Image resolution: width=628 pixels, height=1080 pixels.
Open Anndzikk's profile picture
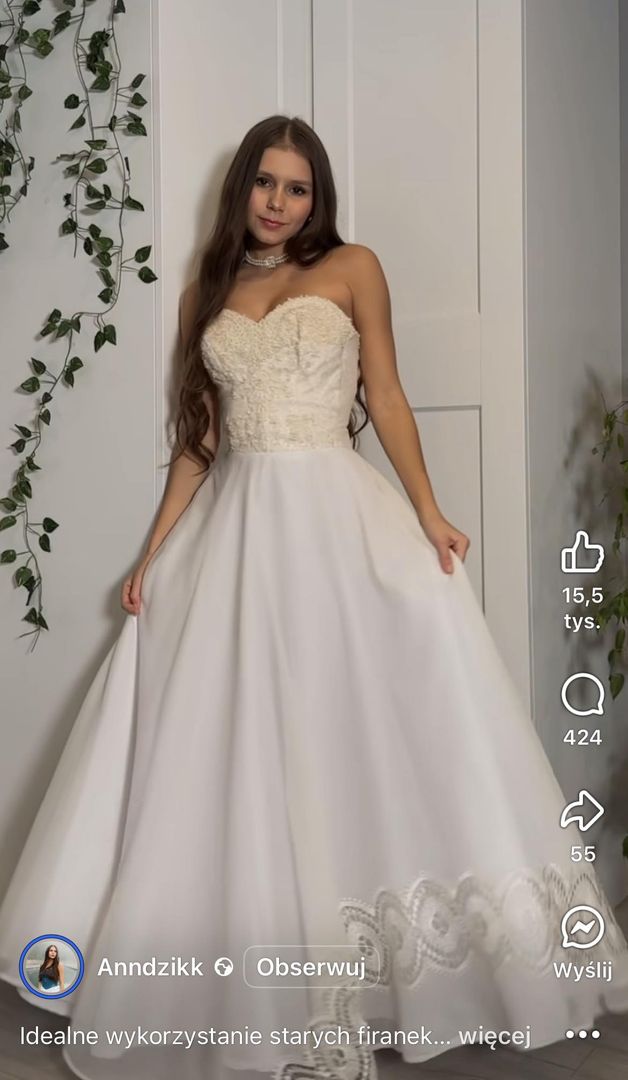51,967
